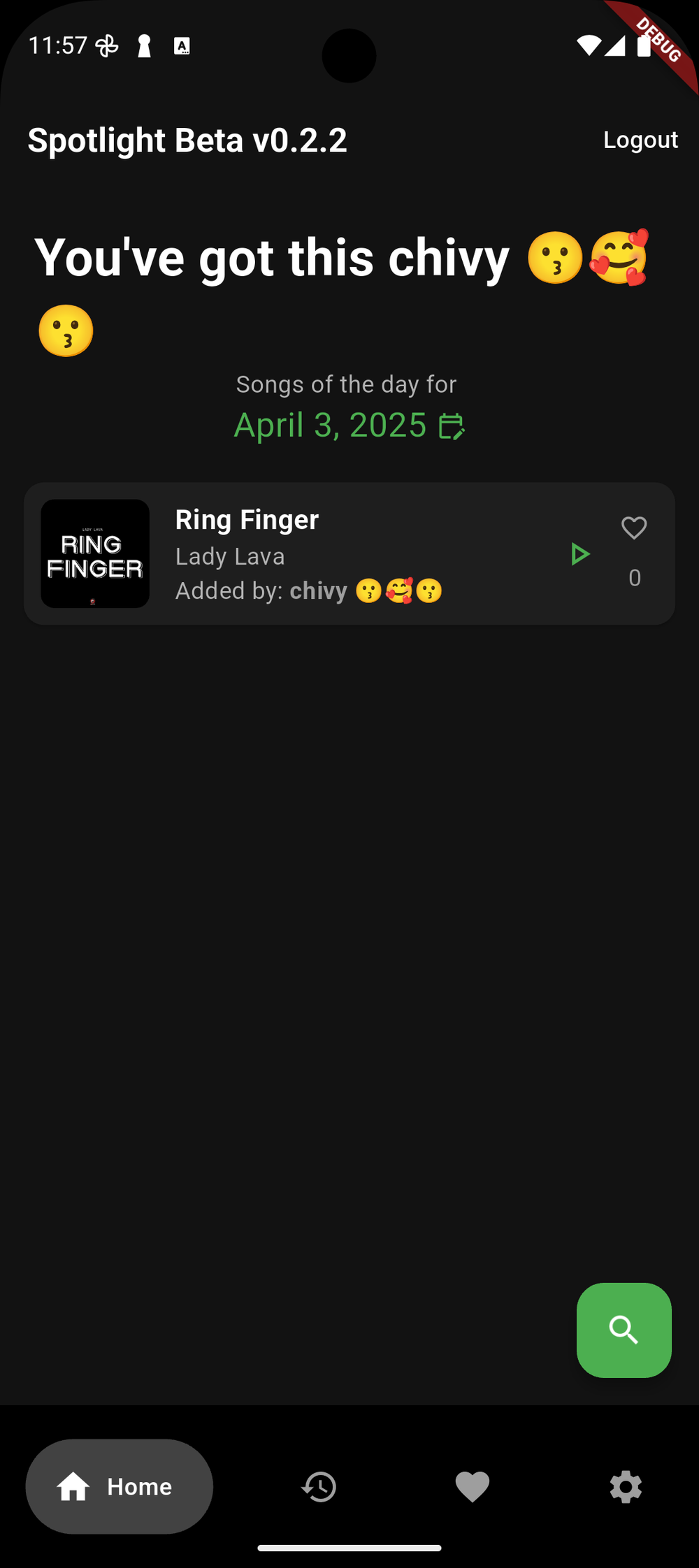Screen dimensions: 699x1568
Task: Open the favorites heart tab
Action: (473, 1486)
